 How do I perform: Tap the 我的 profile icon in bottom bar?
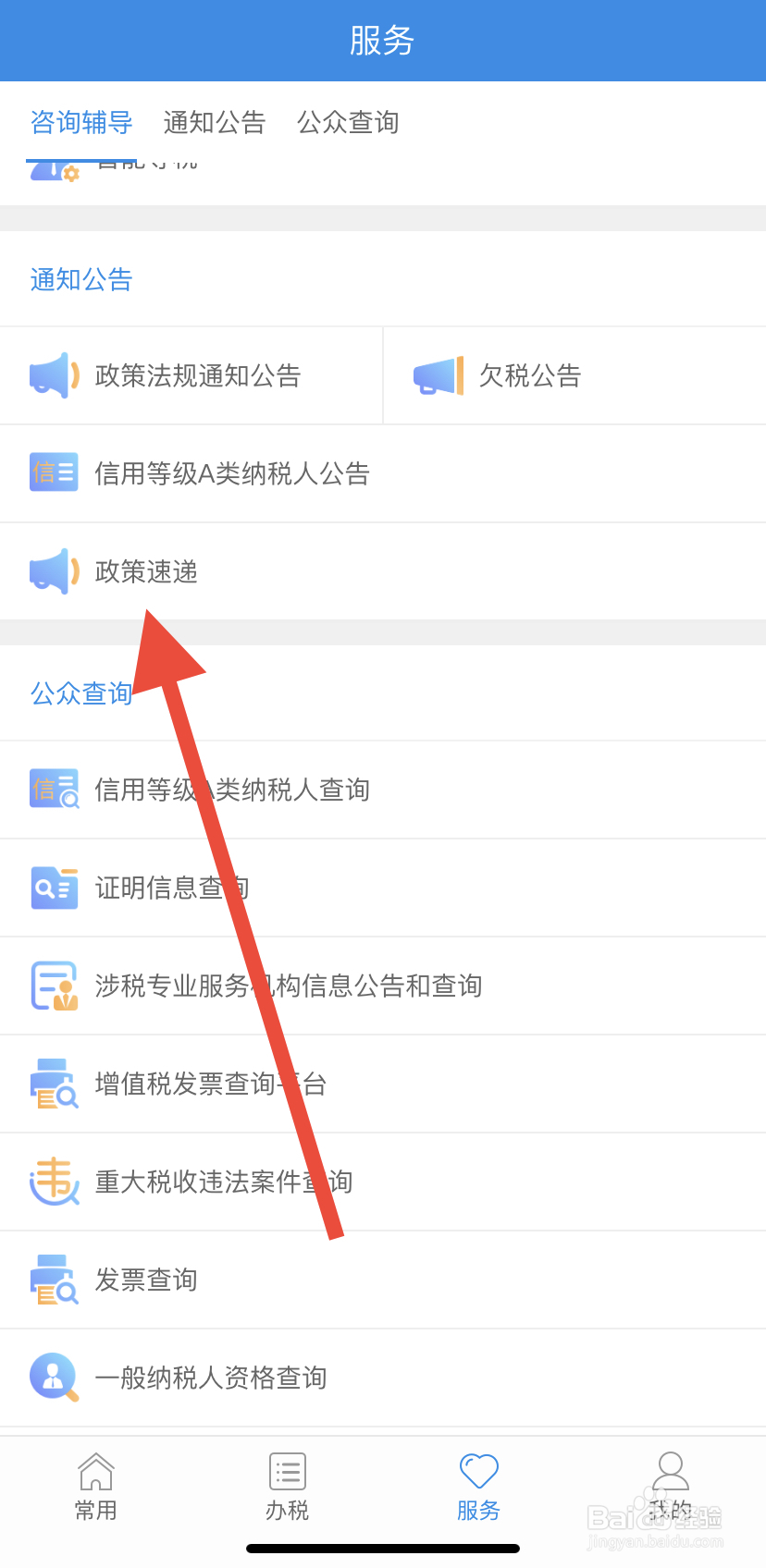point(670,1470)
